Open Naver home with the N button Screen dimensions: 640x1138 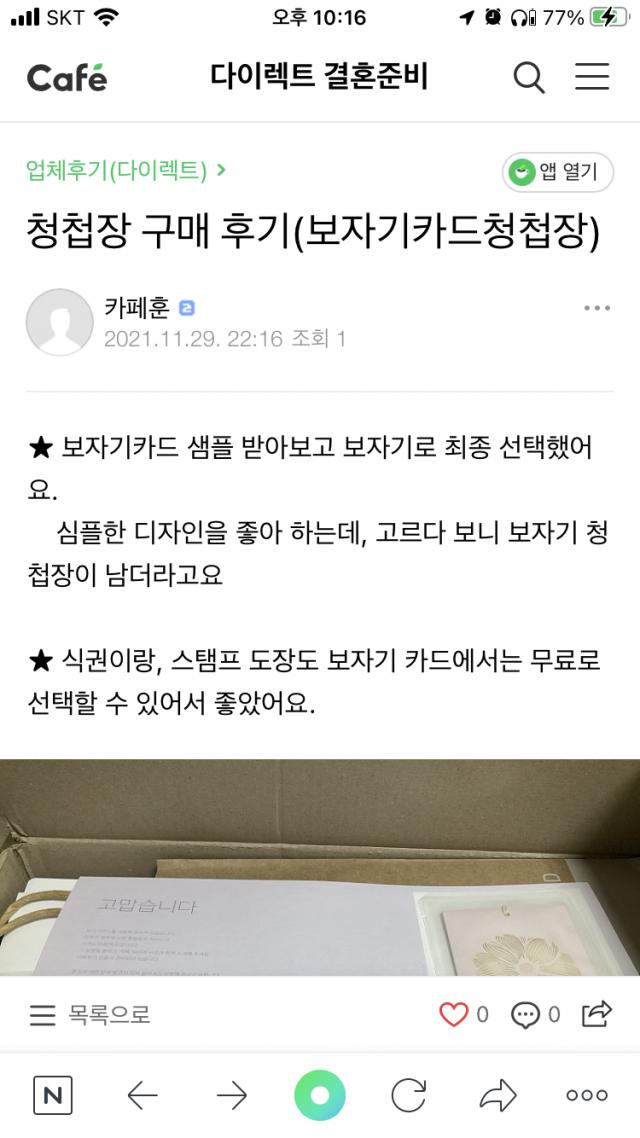[53, 1096]
